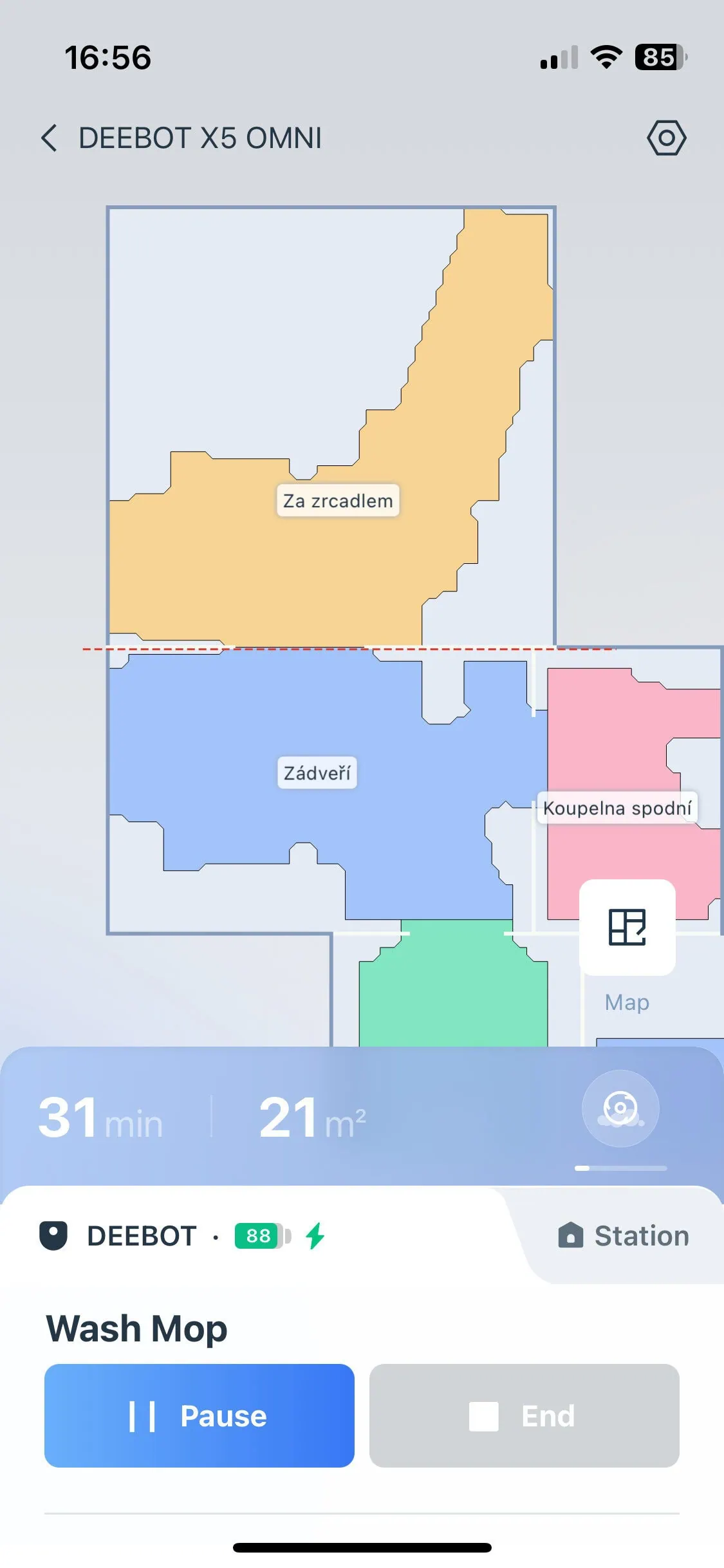Select the Koupelna spodní room

pyautogui.click(x=617, y=808)
